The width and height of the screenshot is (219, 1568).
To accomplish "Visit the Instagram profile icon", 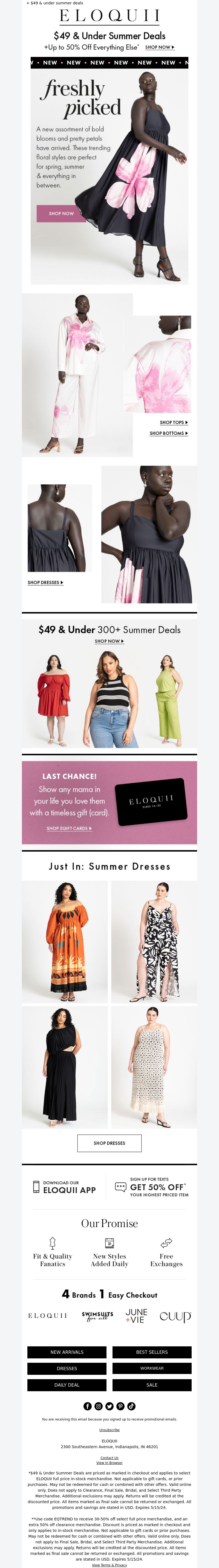I will [99, 1406].
